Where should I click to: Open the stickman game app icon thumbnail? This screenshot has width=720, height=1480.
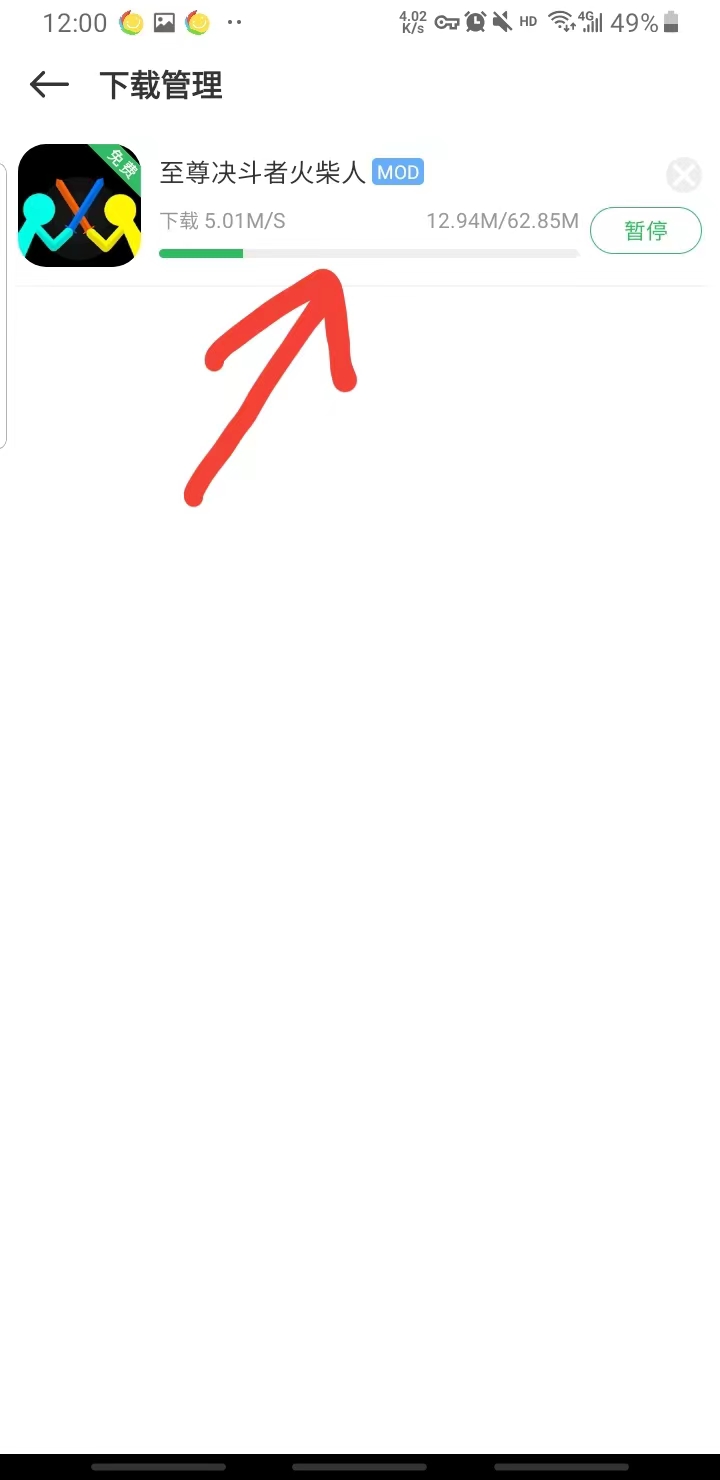coord(79,205)
